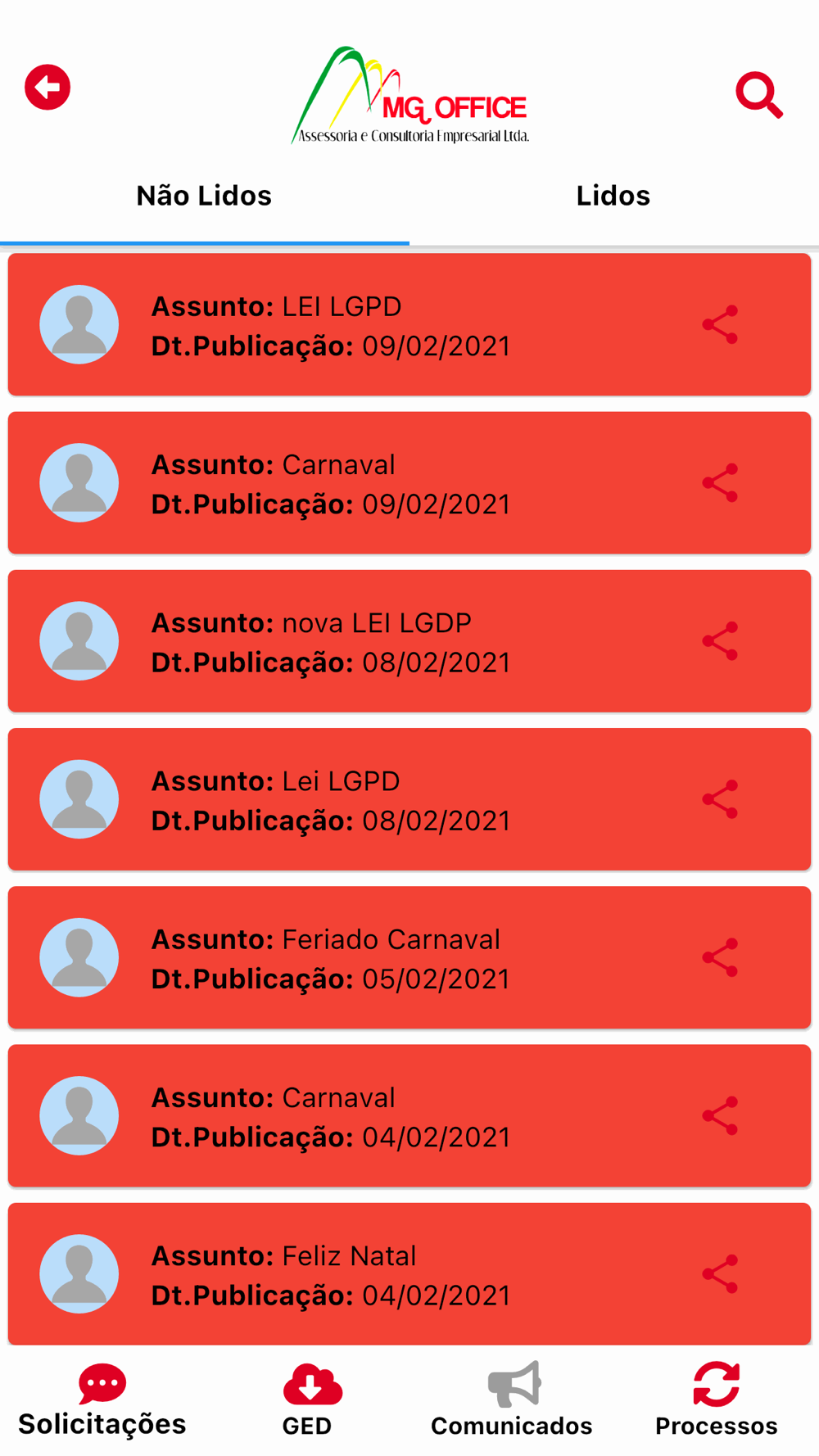This screenshot has height=1456, width=819.
Task: Open the Carnaval notice dated 04/02/2021
Action: 409,1115
